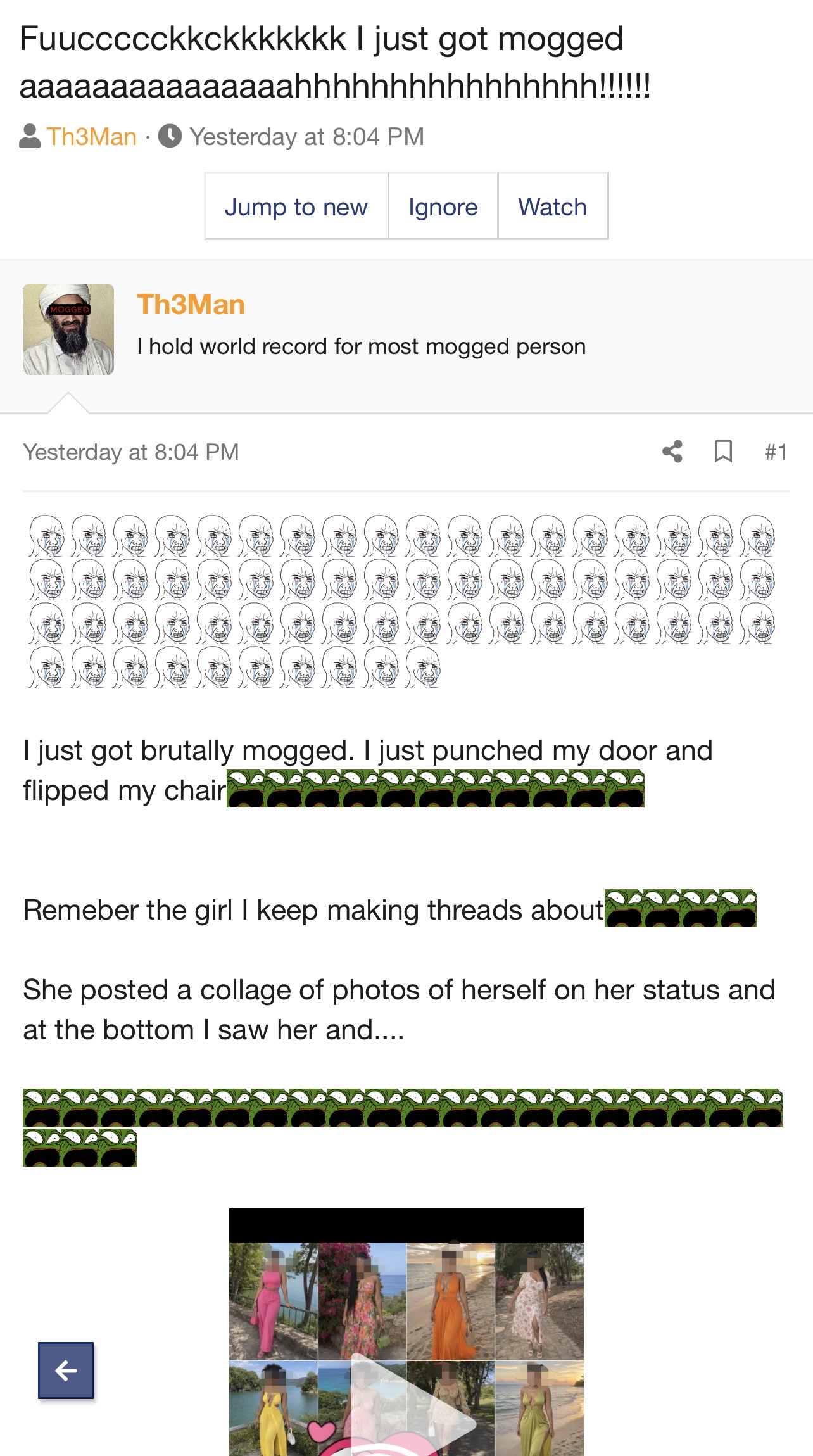Open the thread start date link
Screen dimensions: 813x1456
coord(306,137)
